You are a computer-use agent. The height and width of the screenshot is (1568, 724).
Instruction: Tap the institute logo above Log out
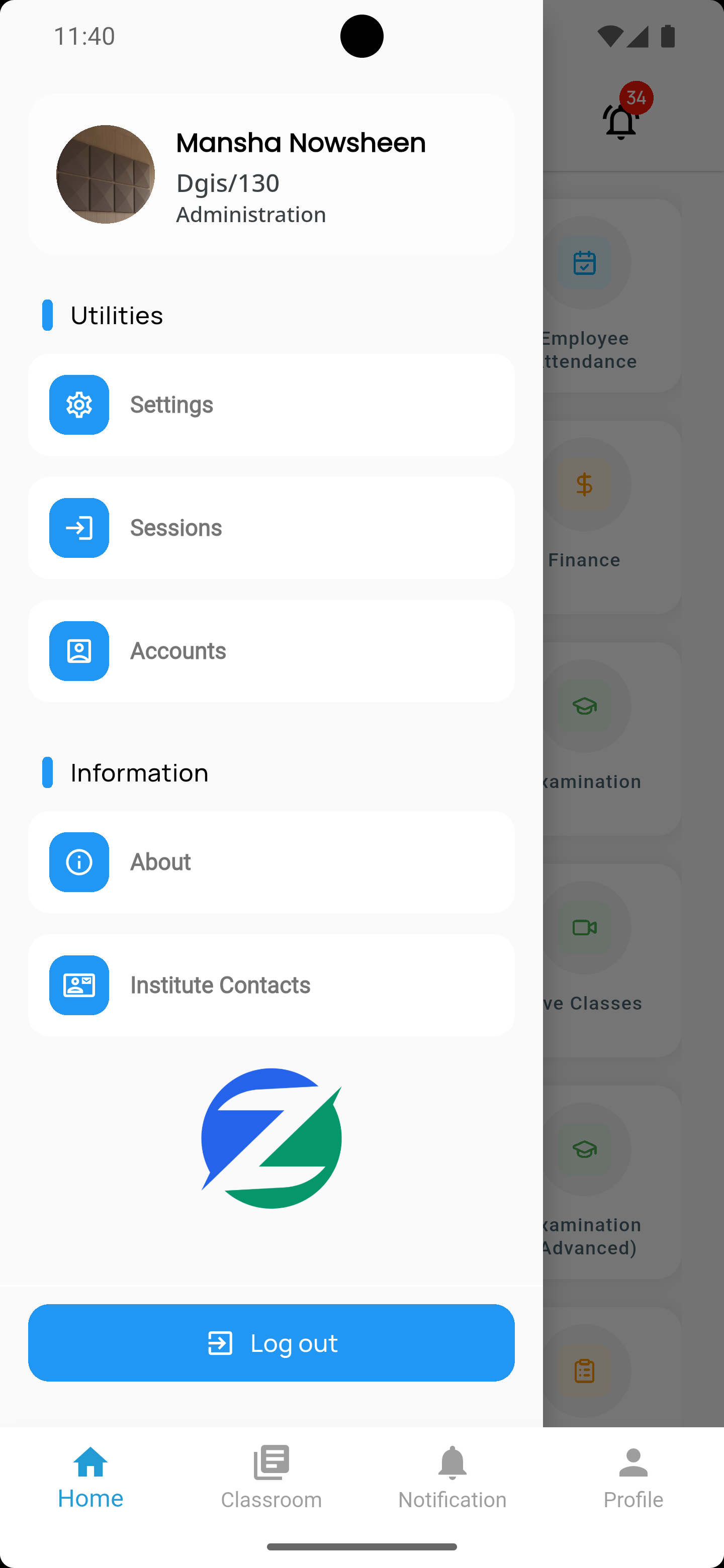[x=271, y=1139]
